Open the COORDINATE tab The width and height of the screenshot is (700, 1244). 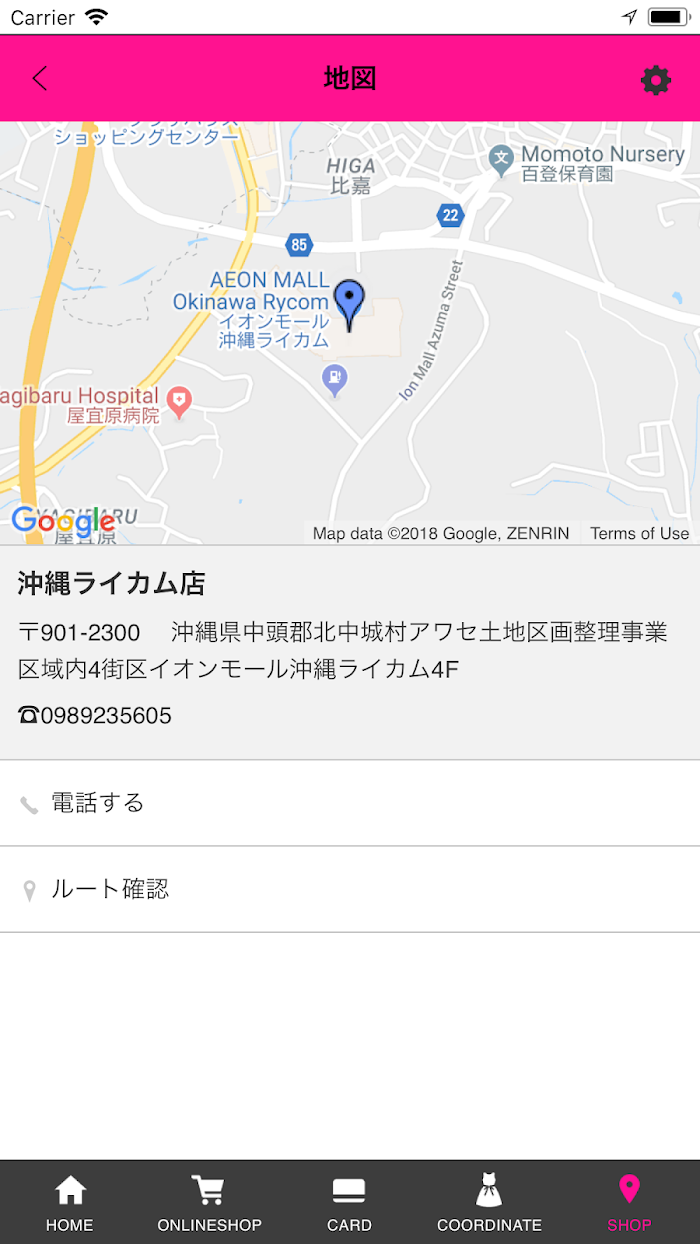click(x=489, y=1203)
